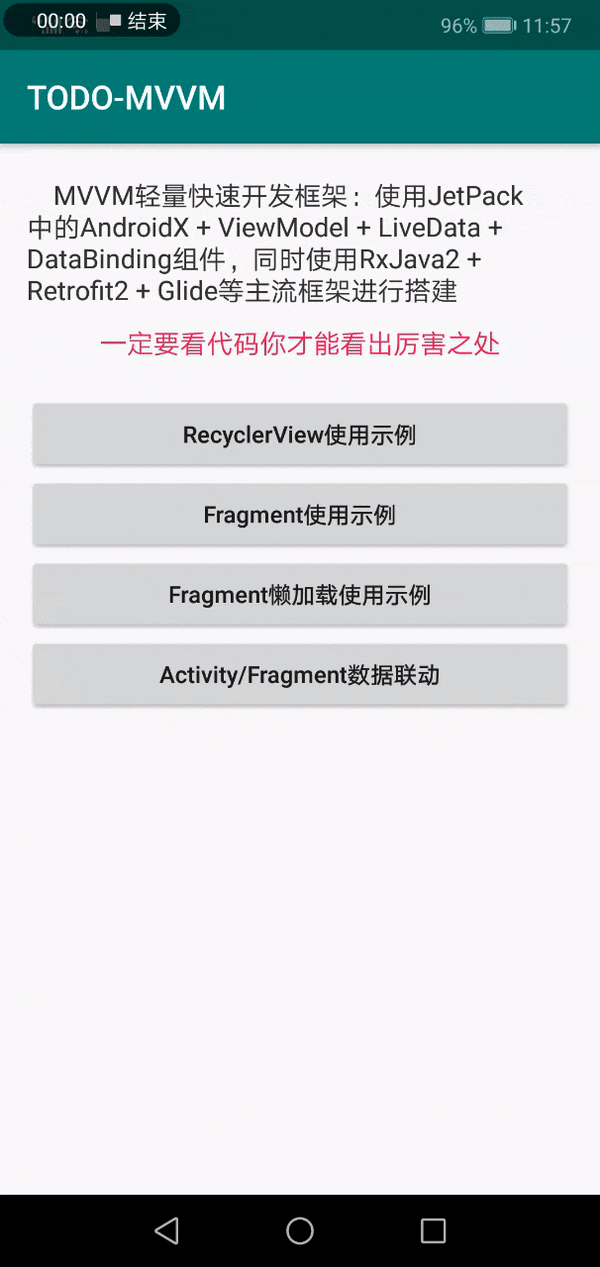This screenshot has height=1267, width=600.
Task: Launch the Fragment懒加载使用示例 demo
Action: click(300, 595)
